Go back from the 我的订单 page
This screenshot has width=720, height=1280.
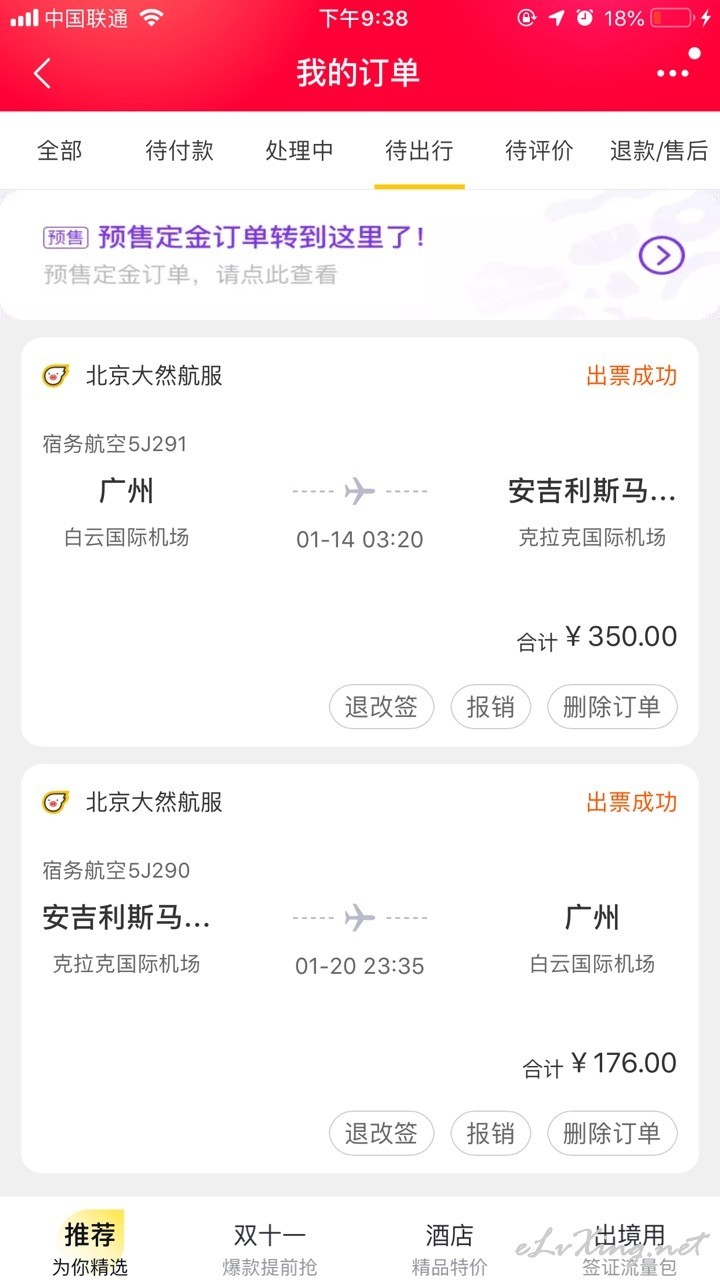(x=42, y=73)
